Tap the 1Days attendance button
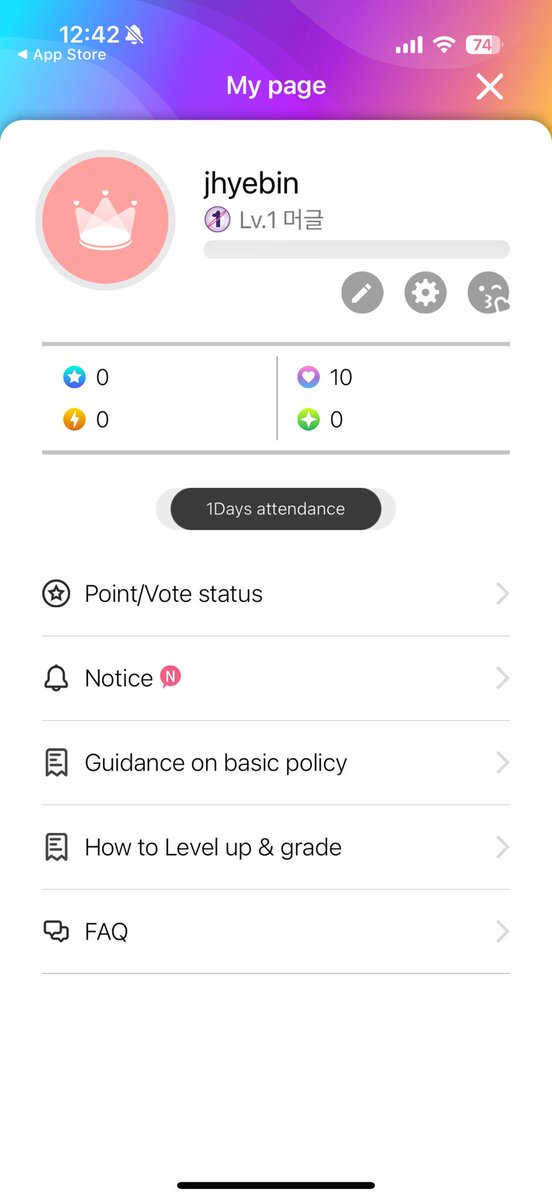 tap(276, 509)
